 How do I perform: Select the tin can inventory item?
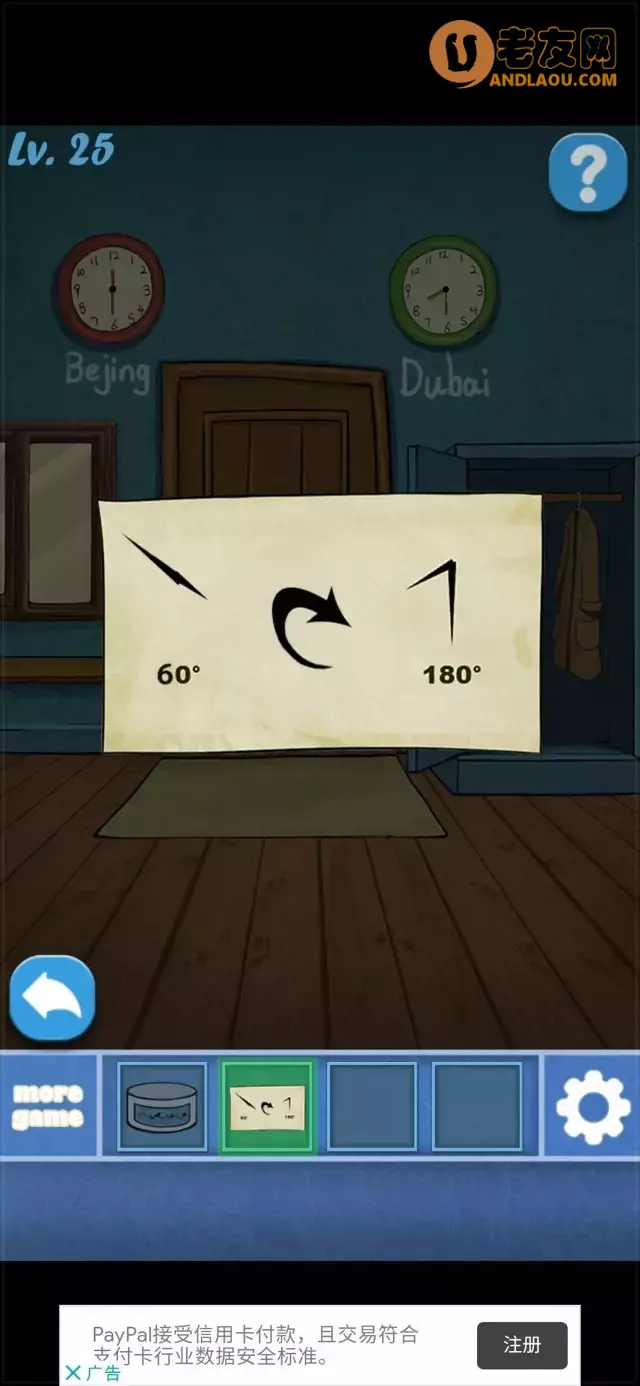(162, 1106)
